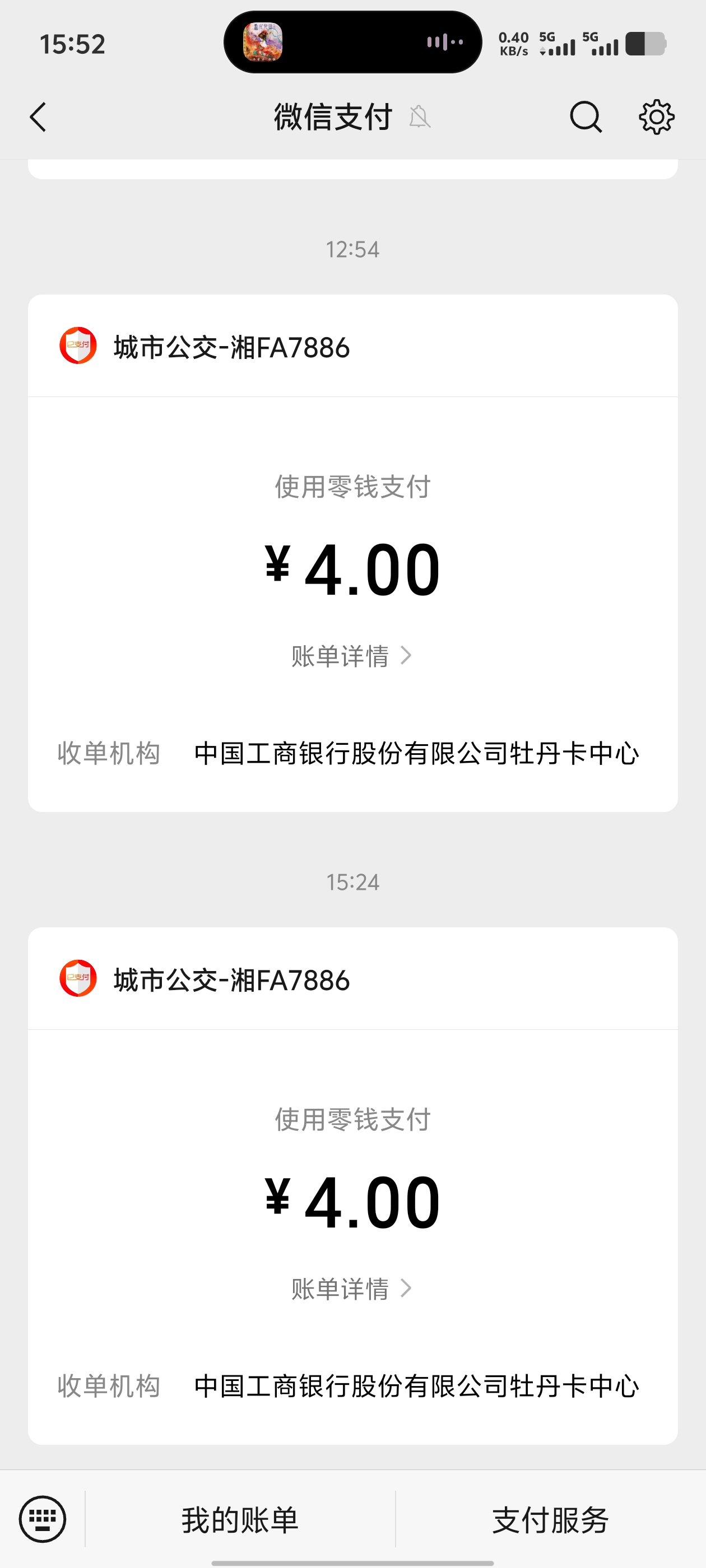Open the settings gear
Screen dimensions: 706x1568
point(656,117)
